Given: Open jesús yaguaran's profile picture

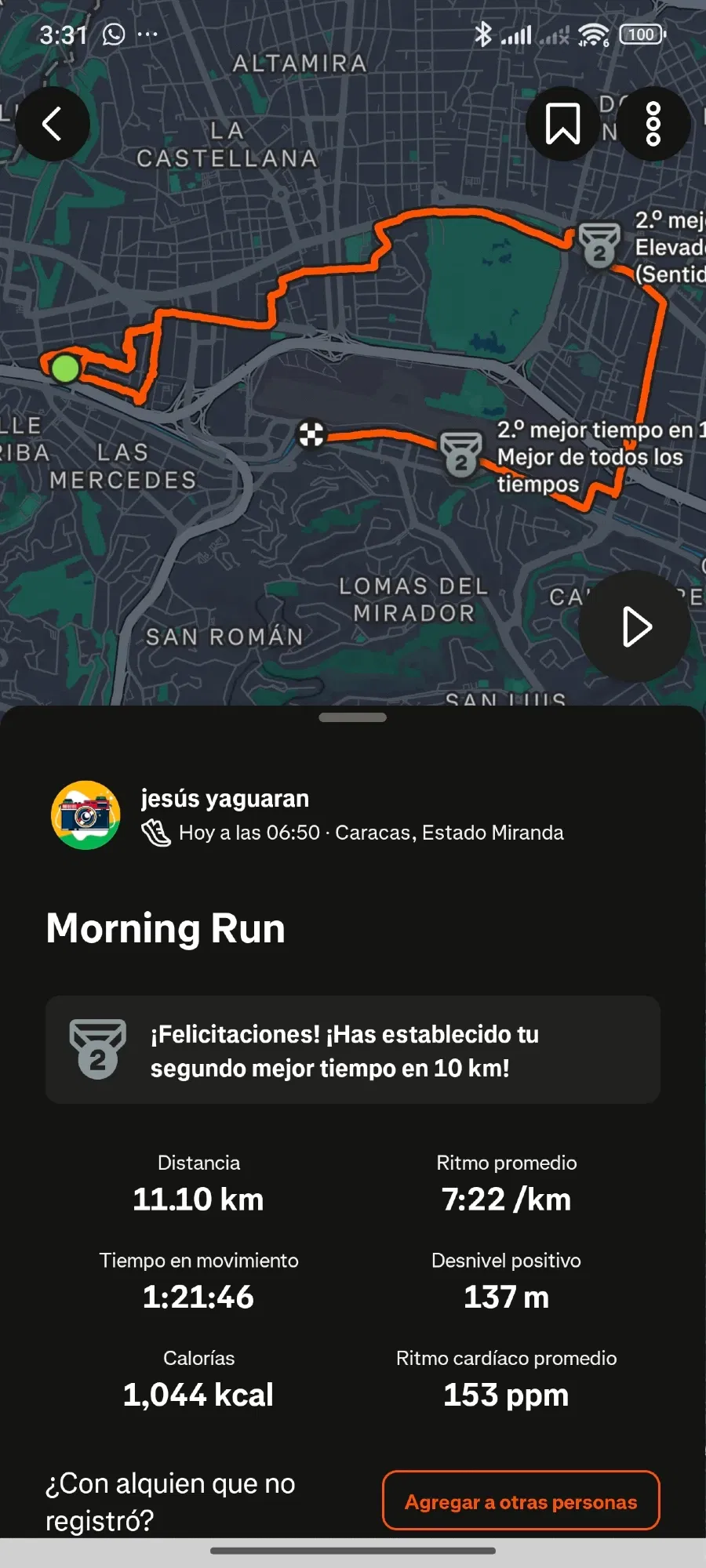Looking at the screenshot, I should (86, 815).
